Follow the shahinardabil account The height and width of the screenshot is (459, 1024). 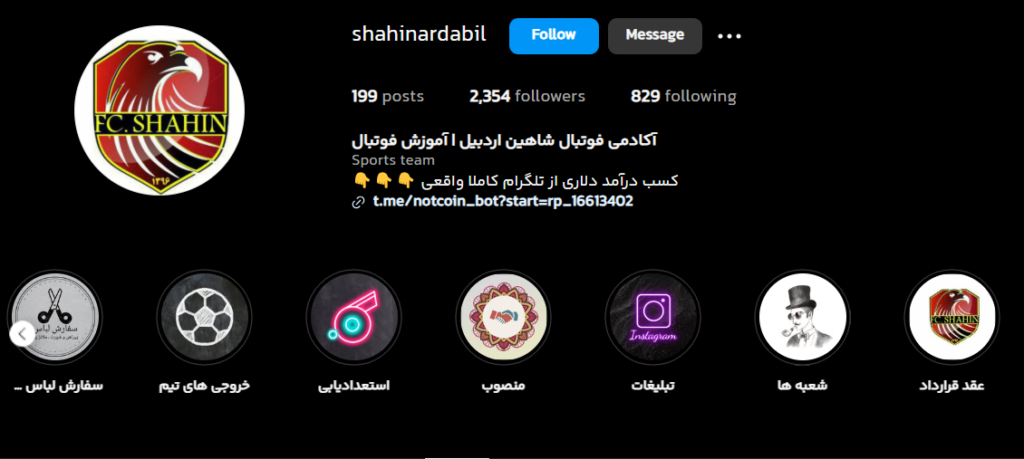coord(553,35)
